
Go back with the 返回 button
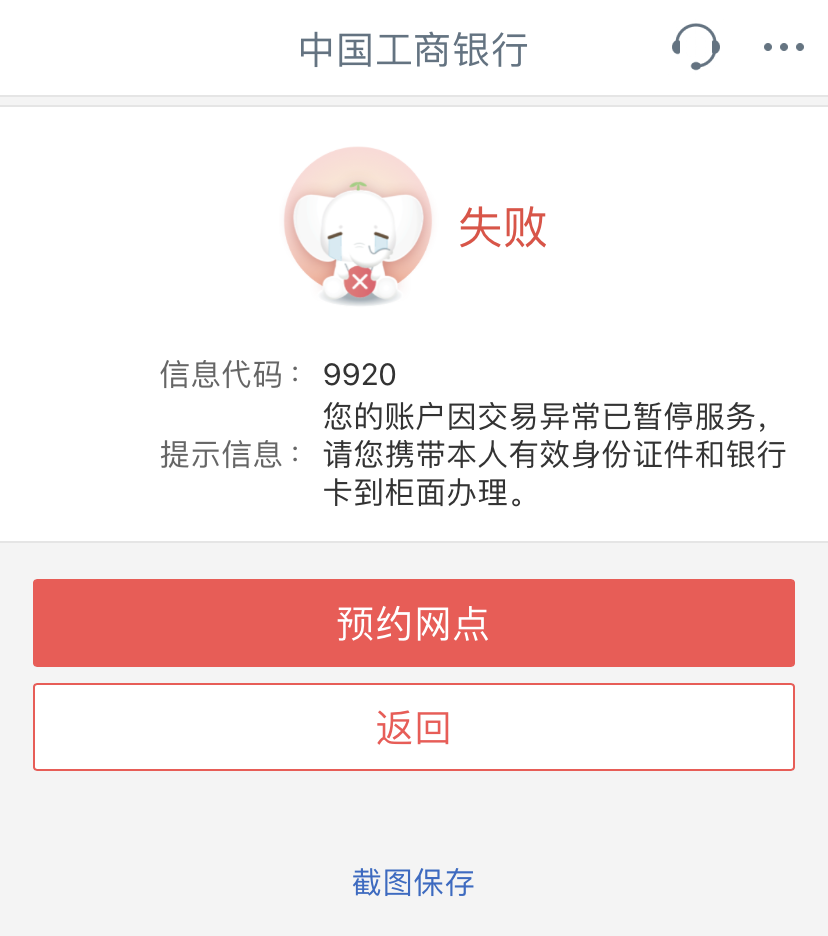[x=414, y=727]
